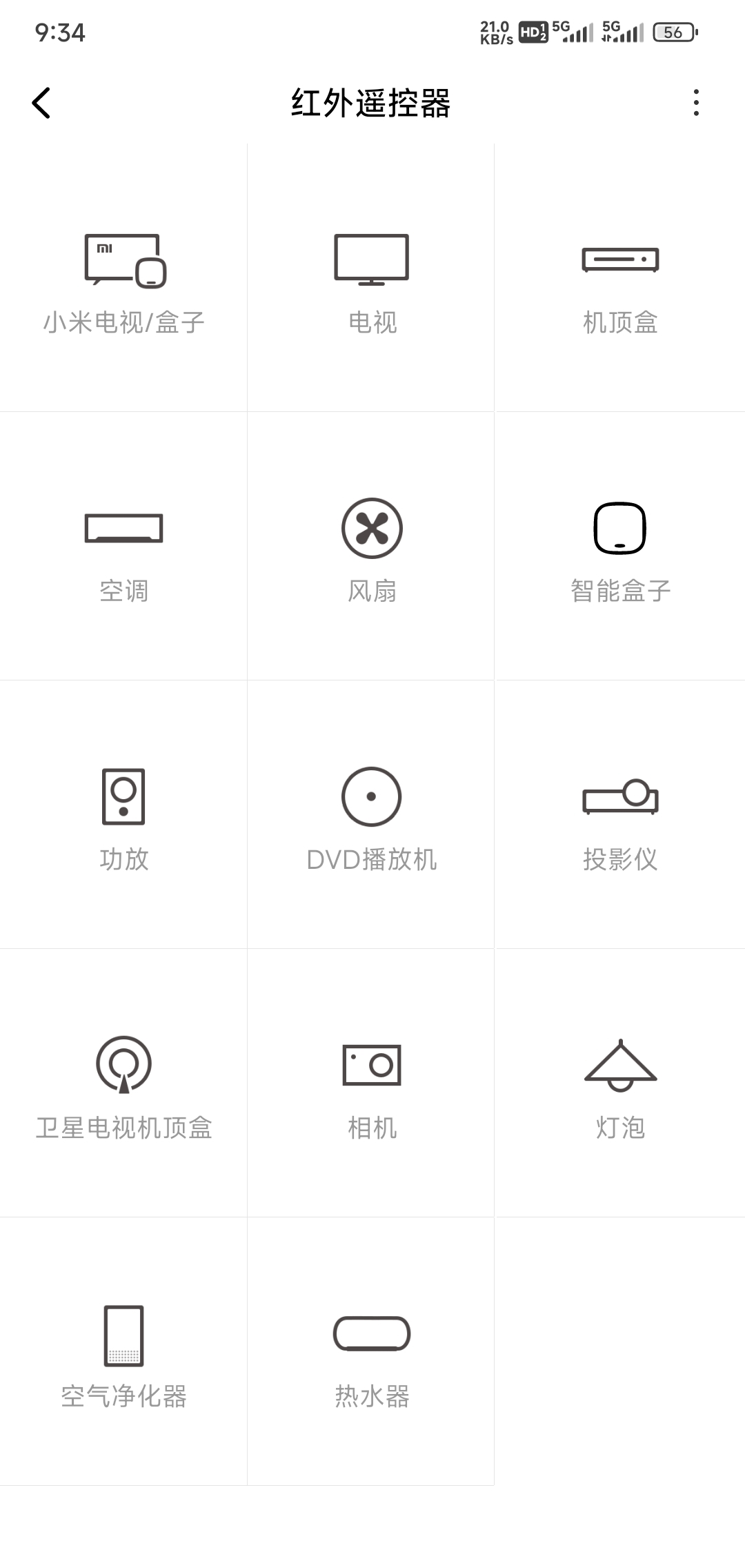The height and width of the screenshot is (1568, 745).
Task: Add a 空气净化器 remote
Action: (x=124, y=1353)
